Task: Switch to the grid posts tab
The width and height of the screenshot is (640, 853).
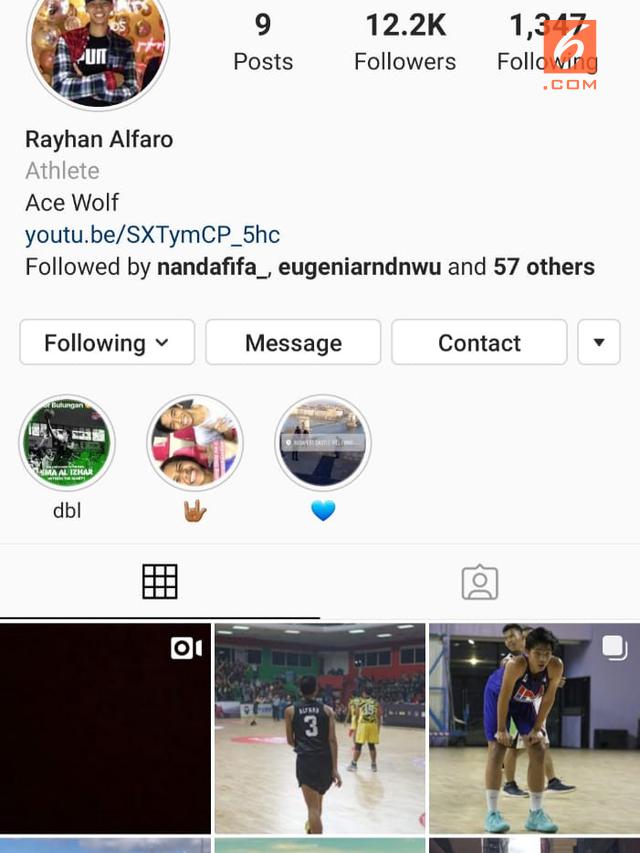Action: (160, 582)
